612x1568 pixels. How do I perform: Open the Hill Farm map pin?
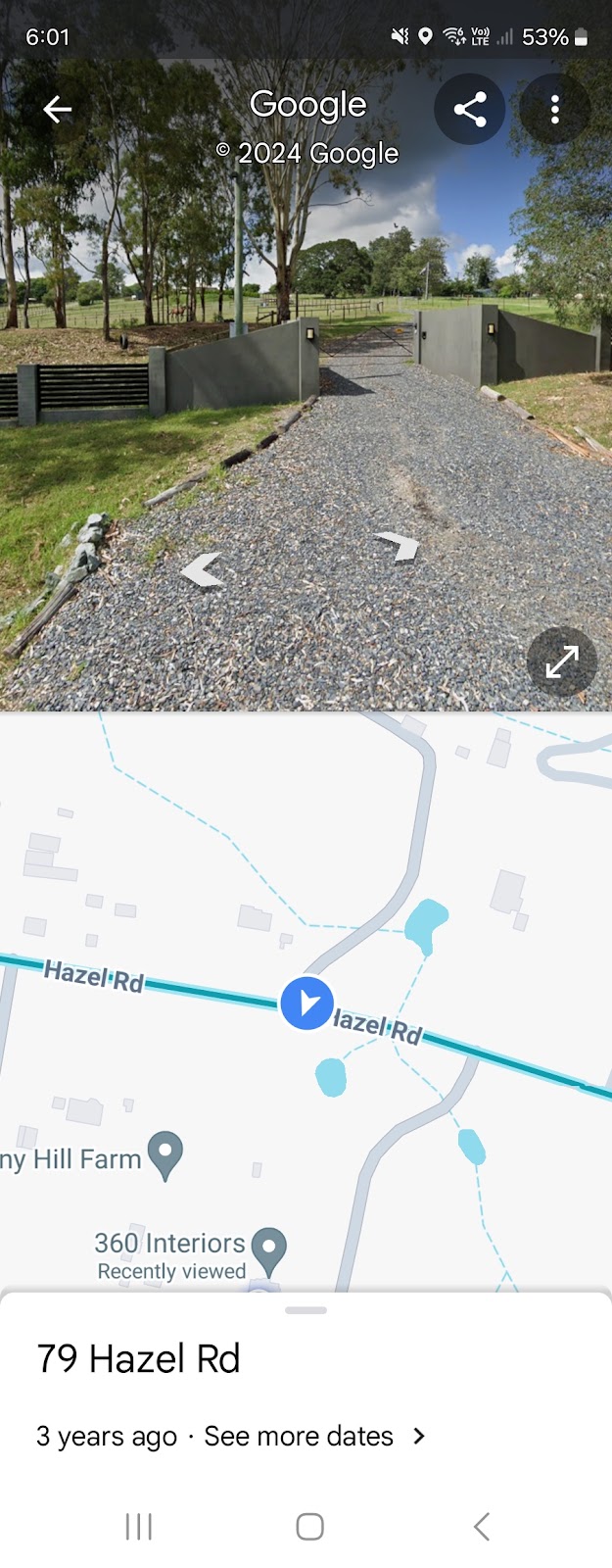165,1154
